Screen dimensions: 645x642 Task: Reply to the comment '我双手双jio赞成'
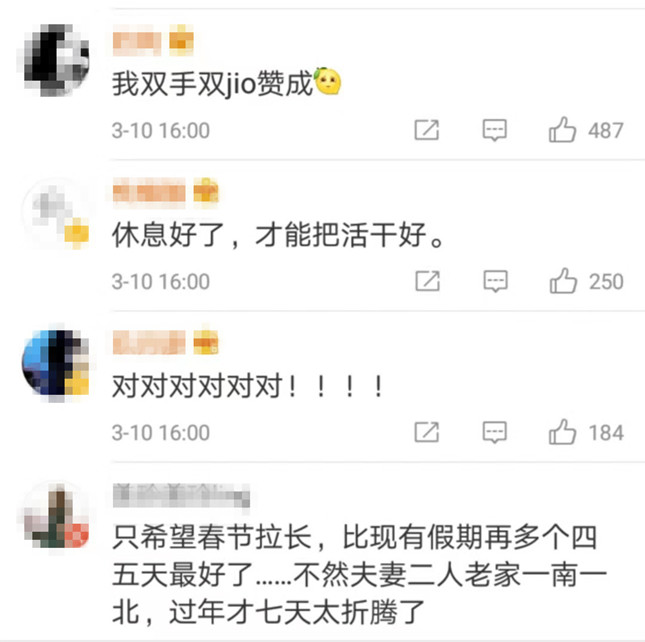click(495, 130)
